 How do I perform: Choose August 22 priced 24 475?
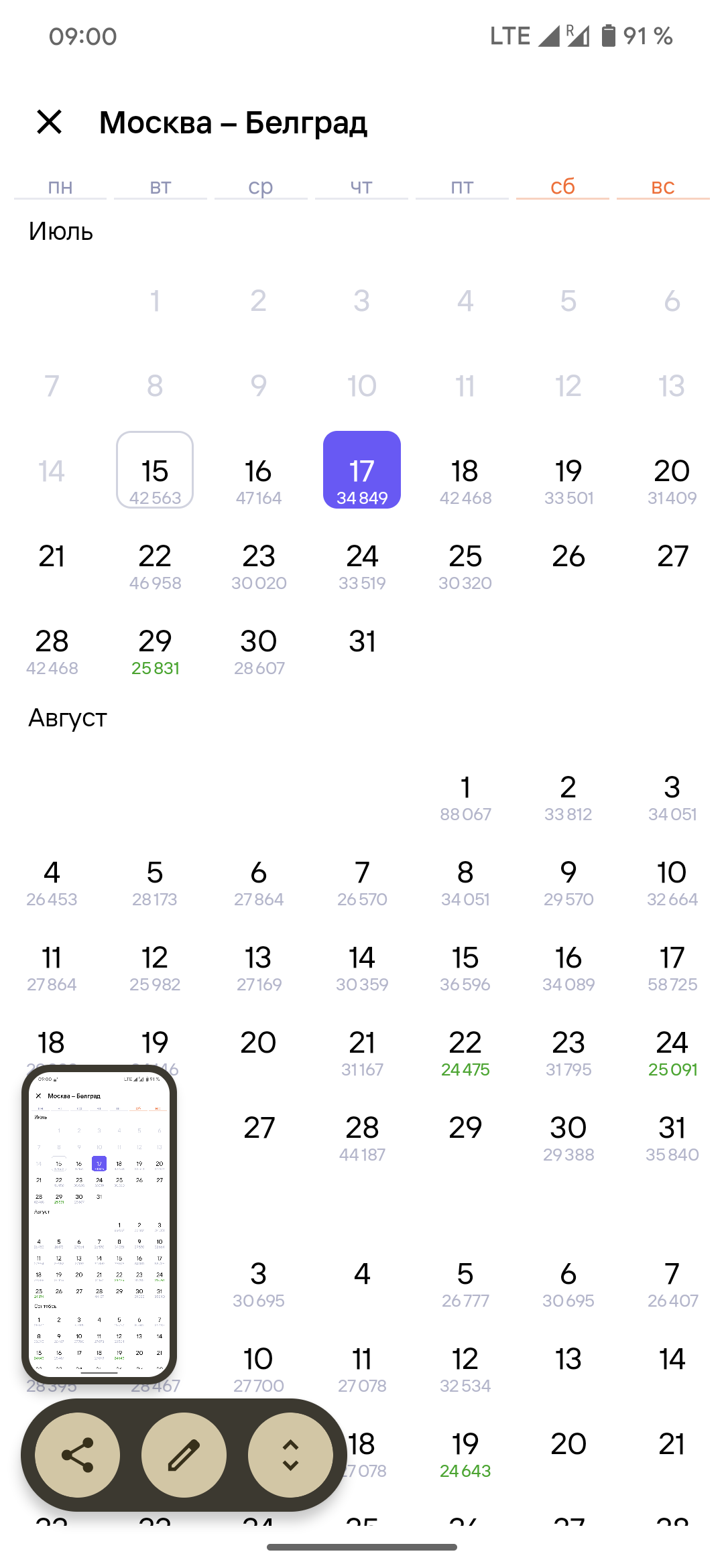pos(465,1053)
